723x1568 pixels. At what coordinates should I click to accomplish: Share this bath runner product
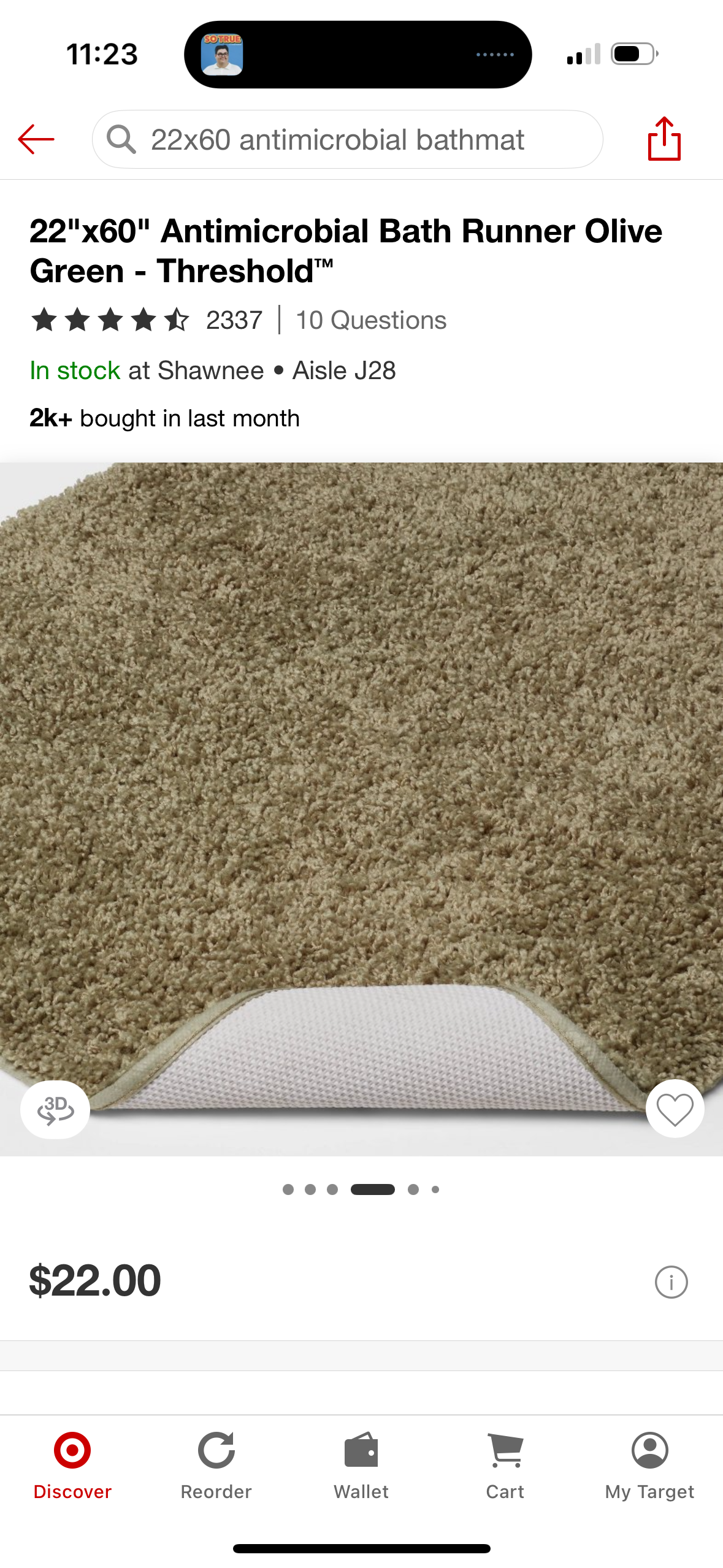[664, 139]
